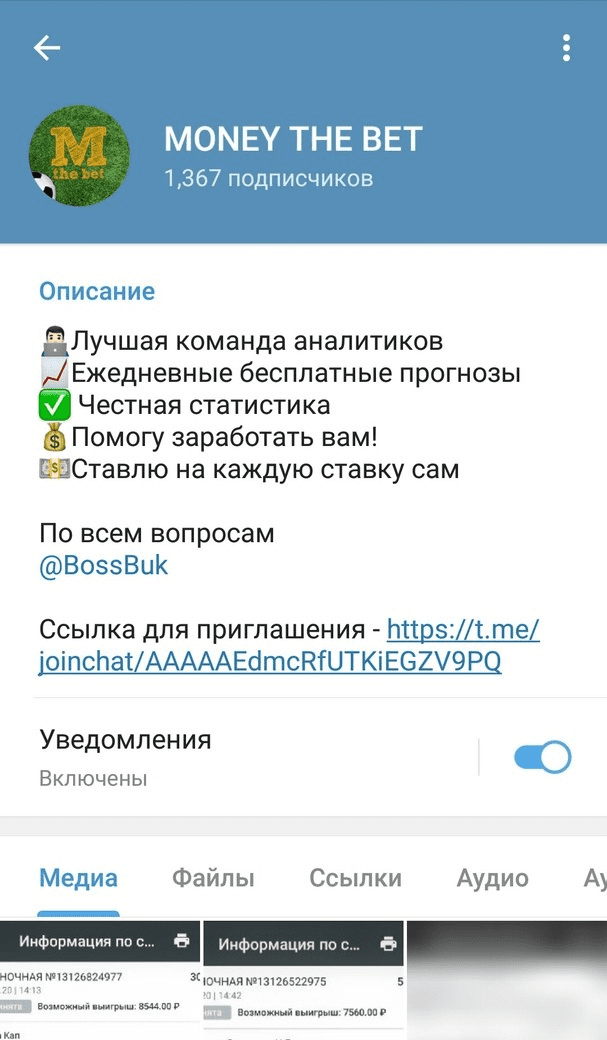607x1040 pixels.
Task: Open the Уведомления notifications row
Action: (240, 757)
